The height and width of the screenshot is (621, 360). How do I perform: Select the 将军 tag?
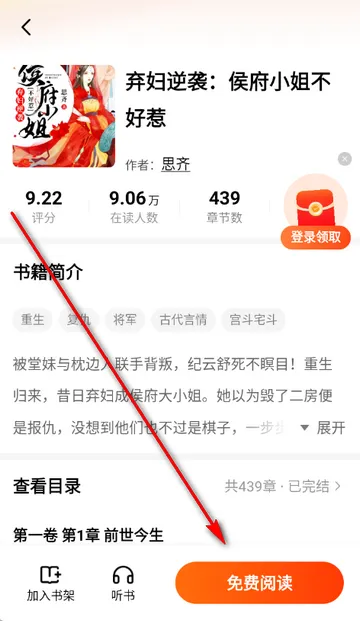[x=124, y=319]
